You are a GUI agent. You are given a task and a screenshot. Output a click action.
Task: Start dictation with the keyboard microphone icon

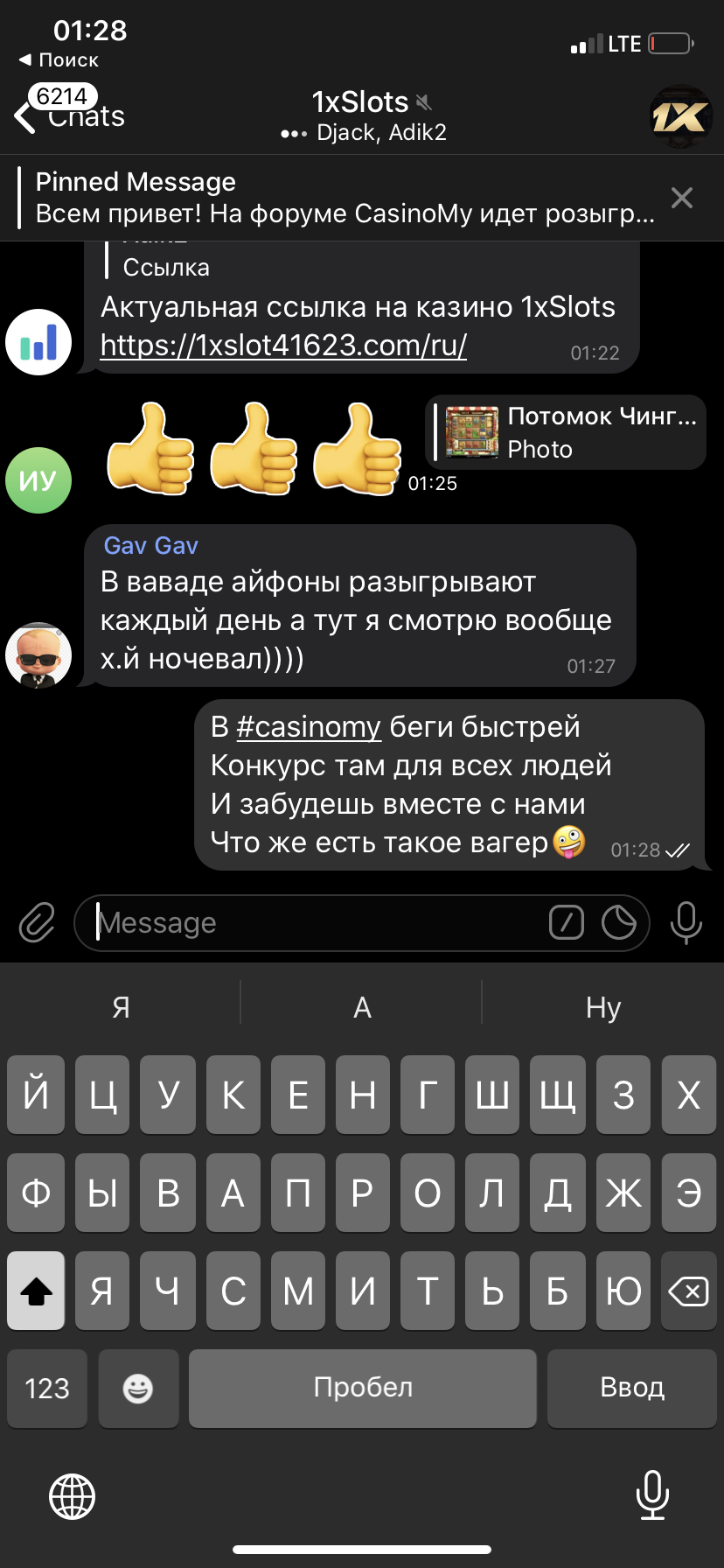pos(652,1496)
